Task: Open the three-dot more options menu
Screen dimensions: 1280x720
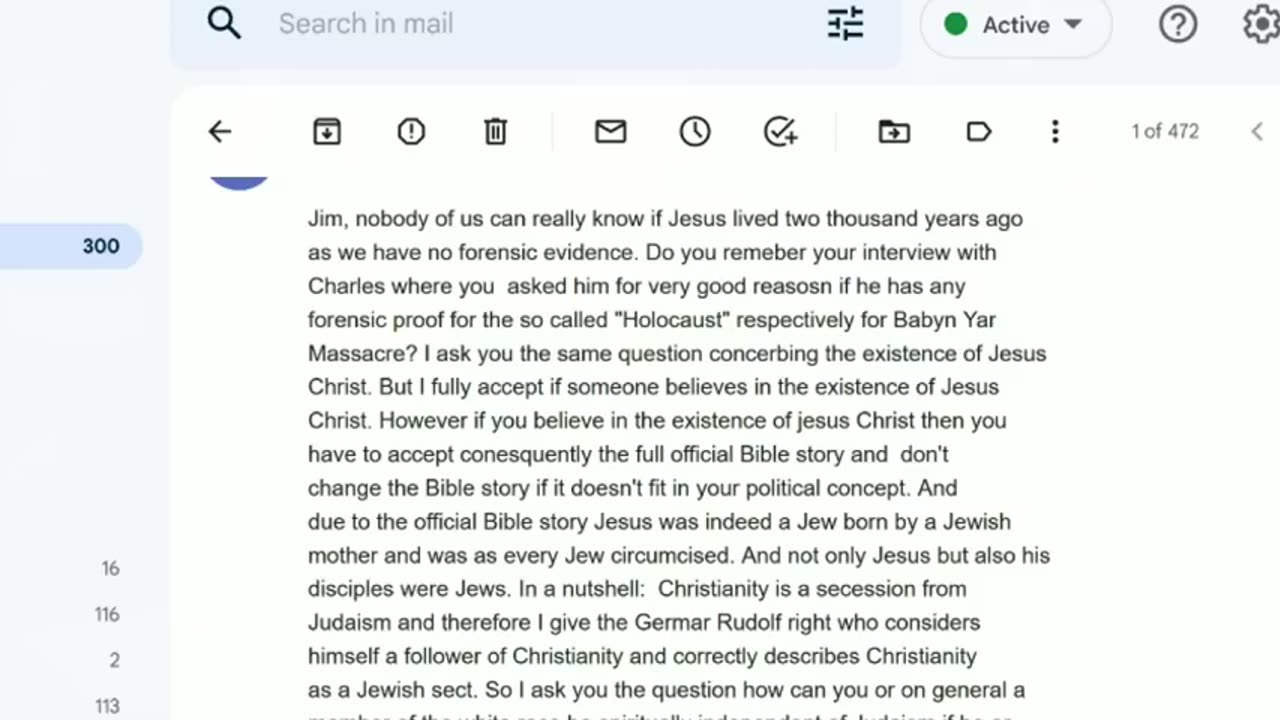Action: 1054,131
